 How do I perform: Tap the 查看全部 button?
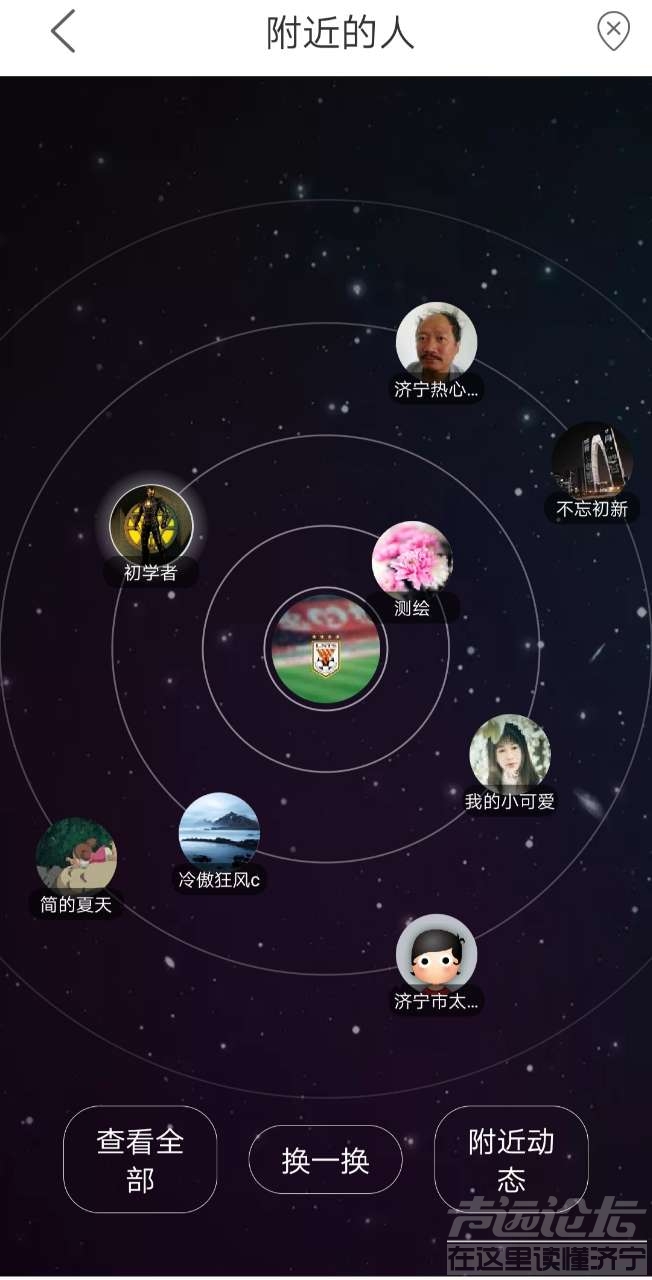click(x=140, y=1159)
